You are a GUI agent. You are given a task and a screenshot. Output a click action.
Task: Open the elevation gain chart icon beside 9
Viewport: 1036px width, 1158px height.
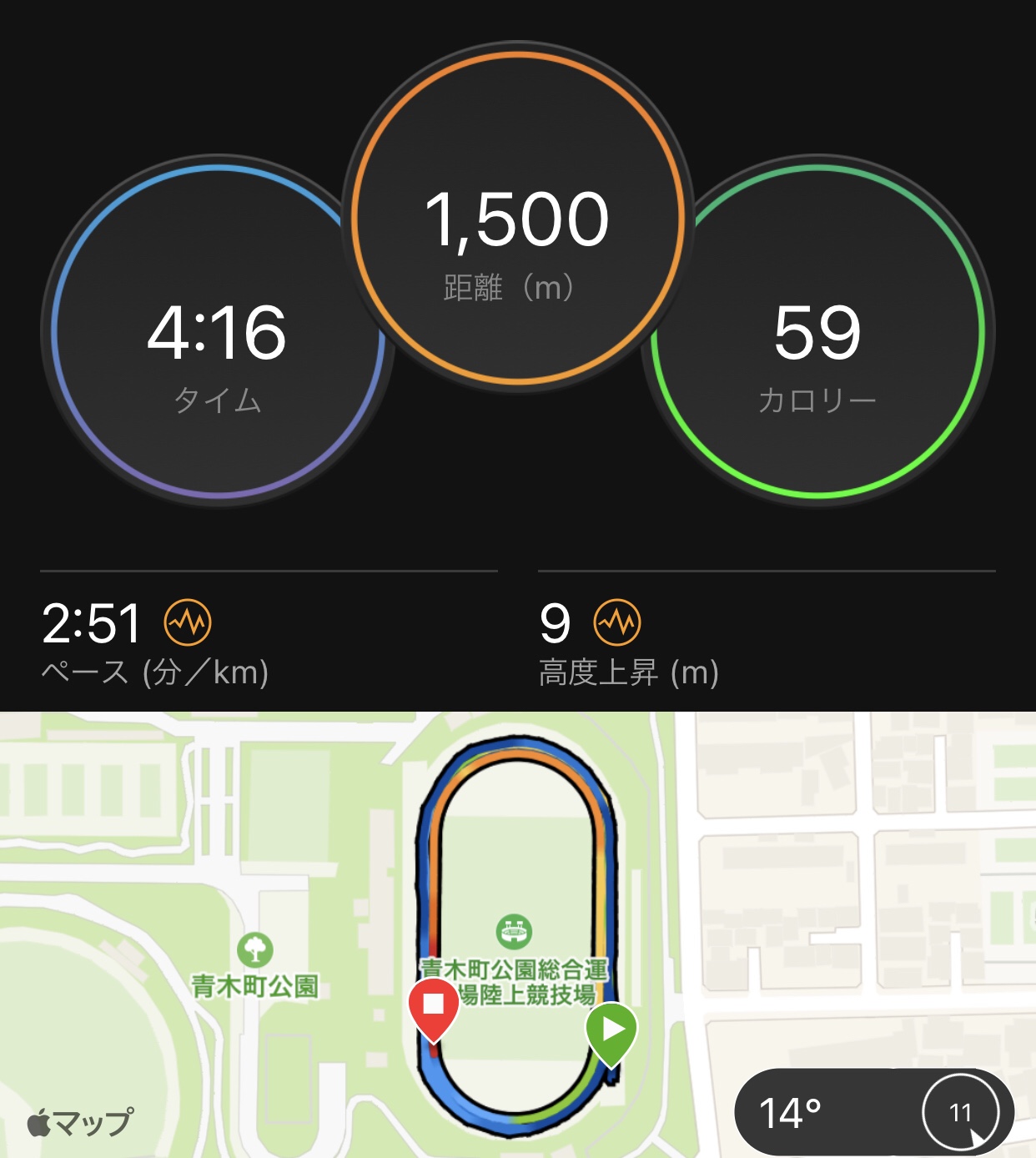tap(616, 622)
